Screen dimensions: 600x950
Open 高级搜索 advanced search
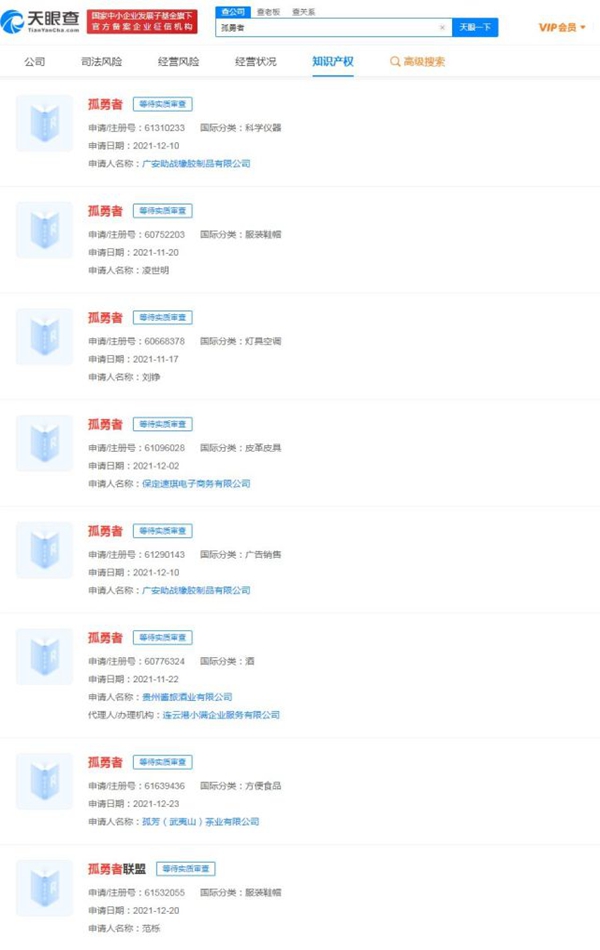pos(418,62)
